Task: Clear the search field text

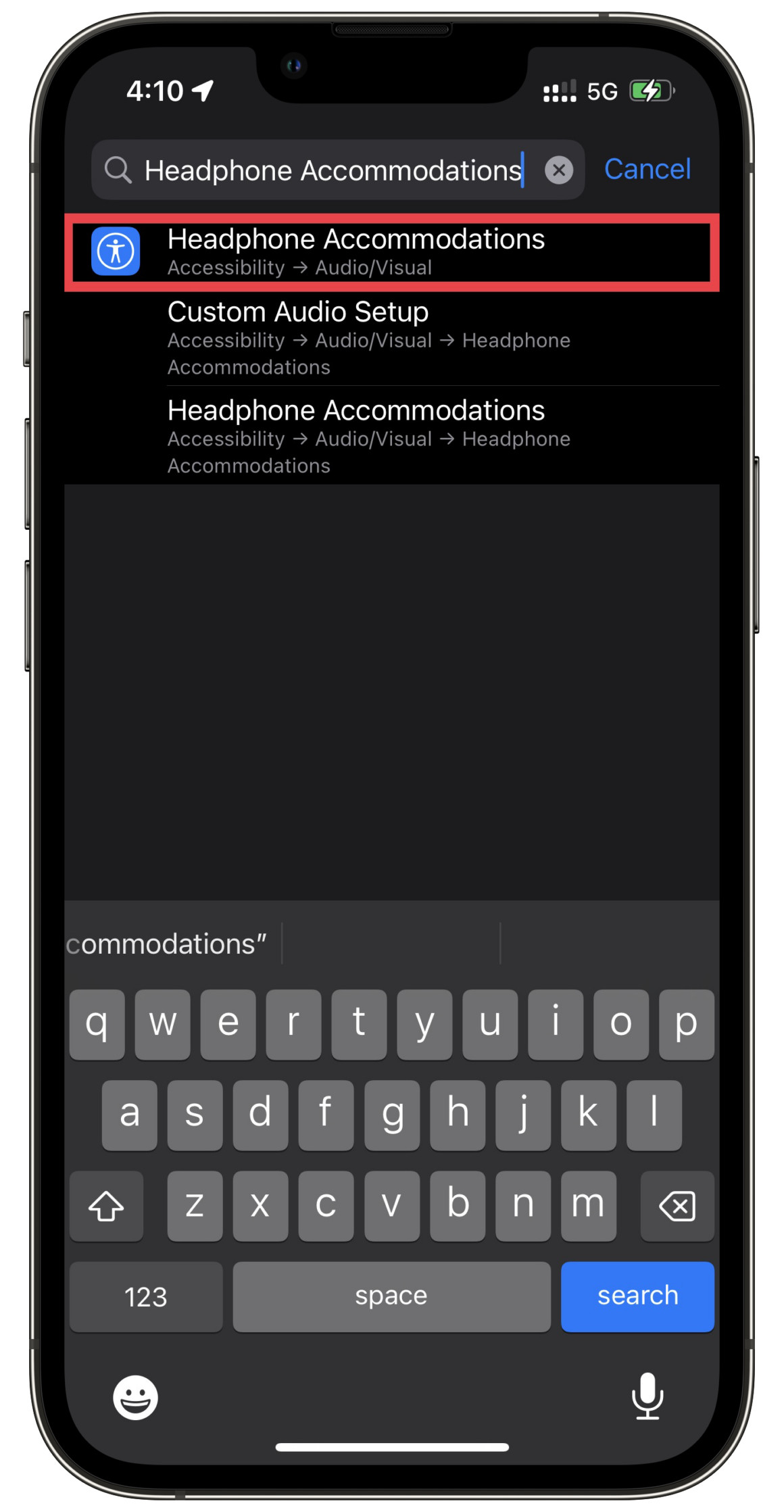Action: click(x=559, y=170)
